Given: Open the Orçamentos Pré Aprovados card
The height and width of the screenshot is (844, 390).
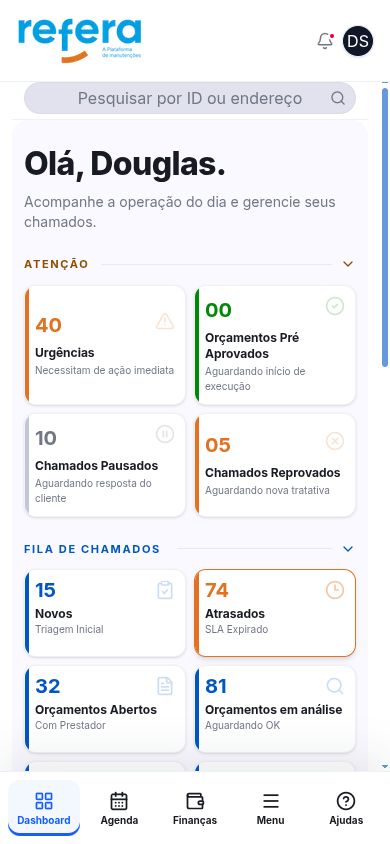Looking at the screenshot, I should (x=275, y=345).
